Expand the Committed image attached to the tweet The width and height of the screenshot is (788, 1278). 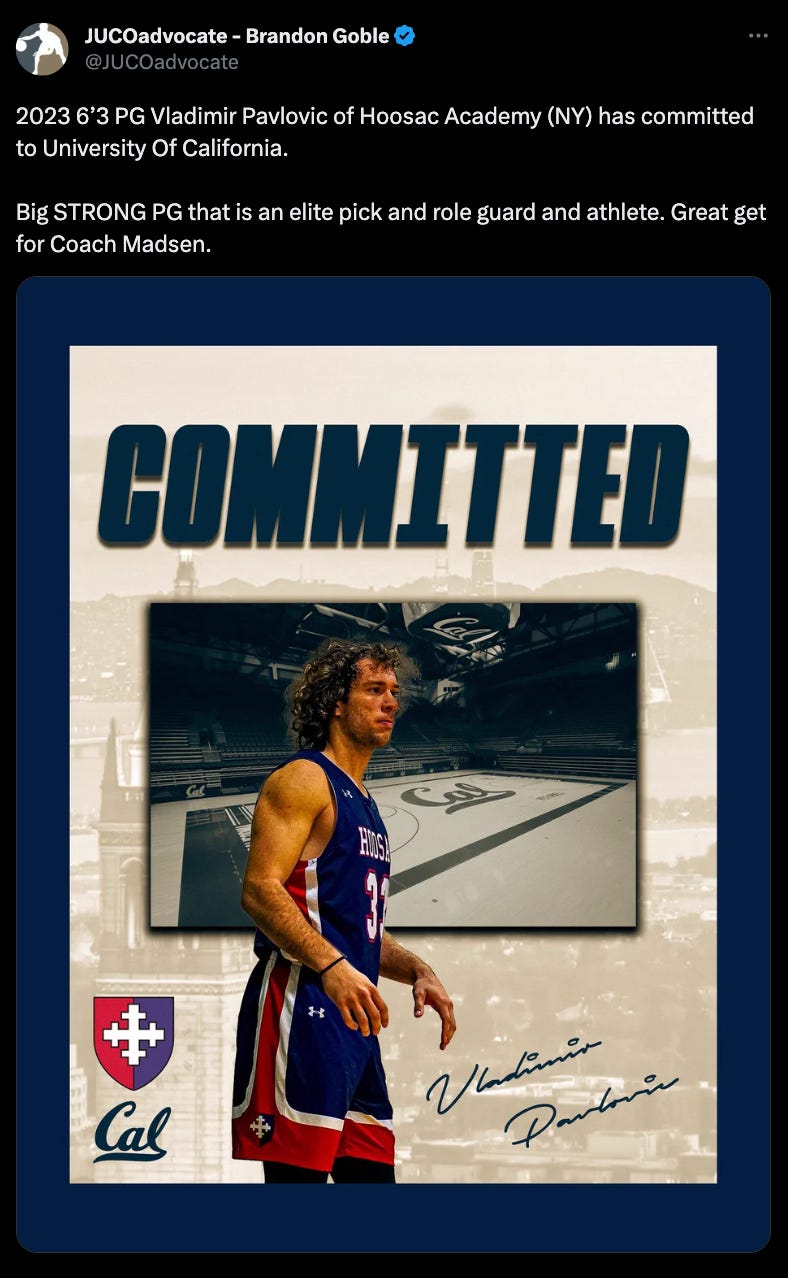(393, 764)
